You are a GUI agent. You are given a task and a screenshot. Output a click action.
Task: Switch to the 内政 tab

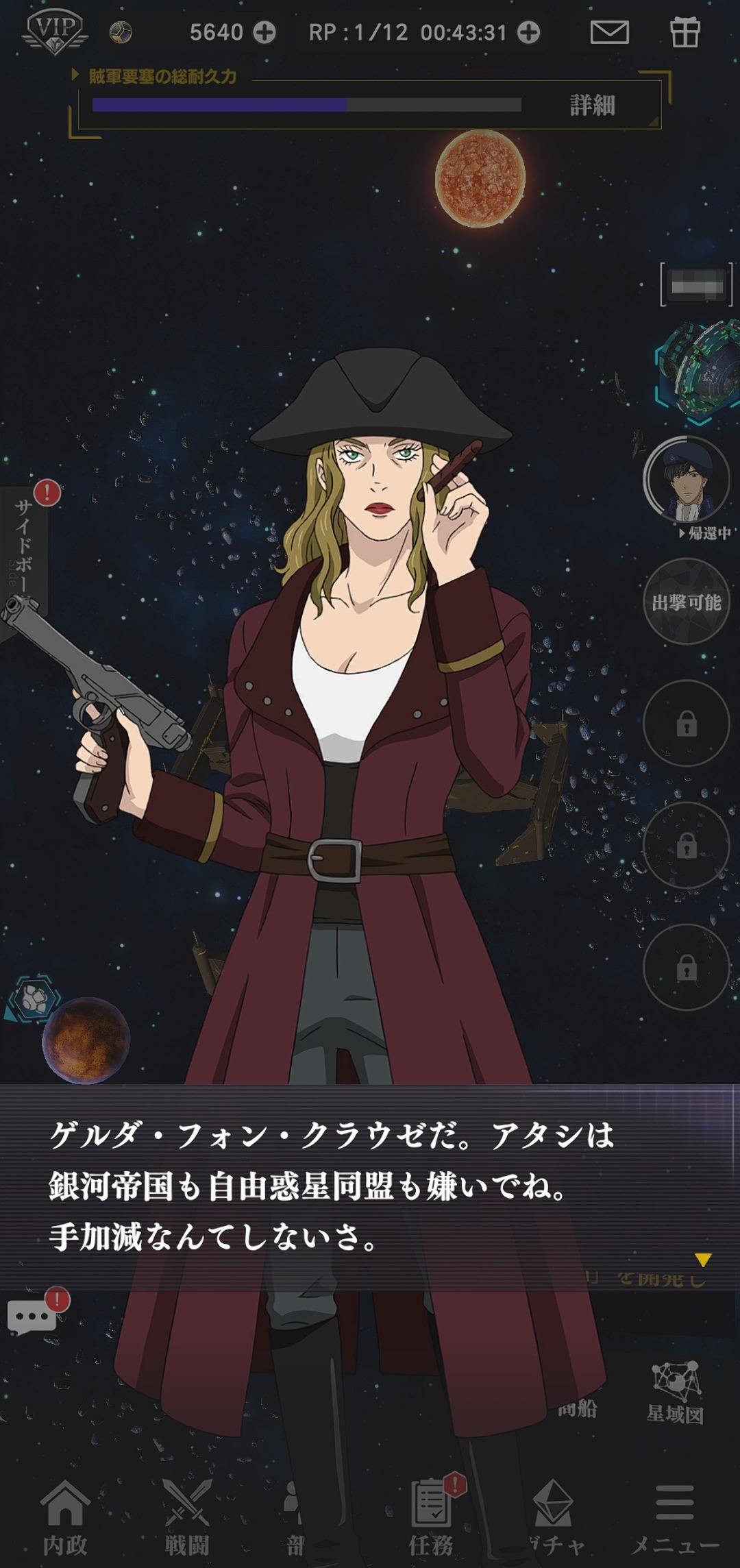(65, 1517)
